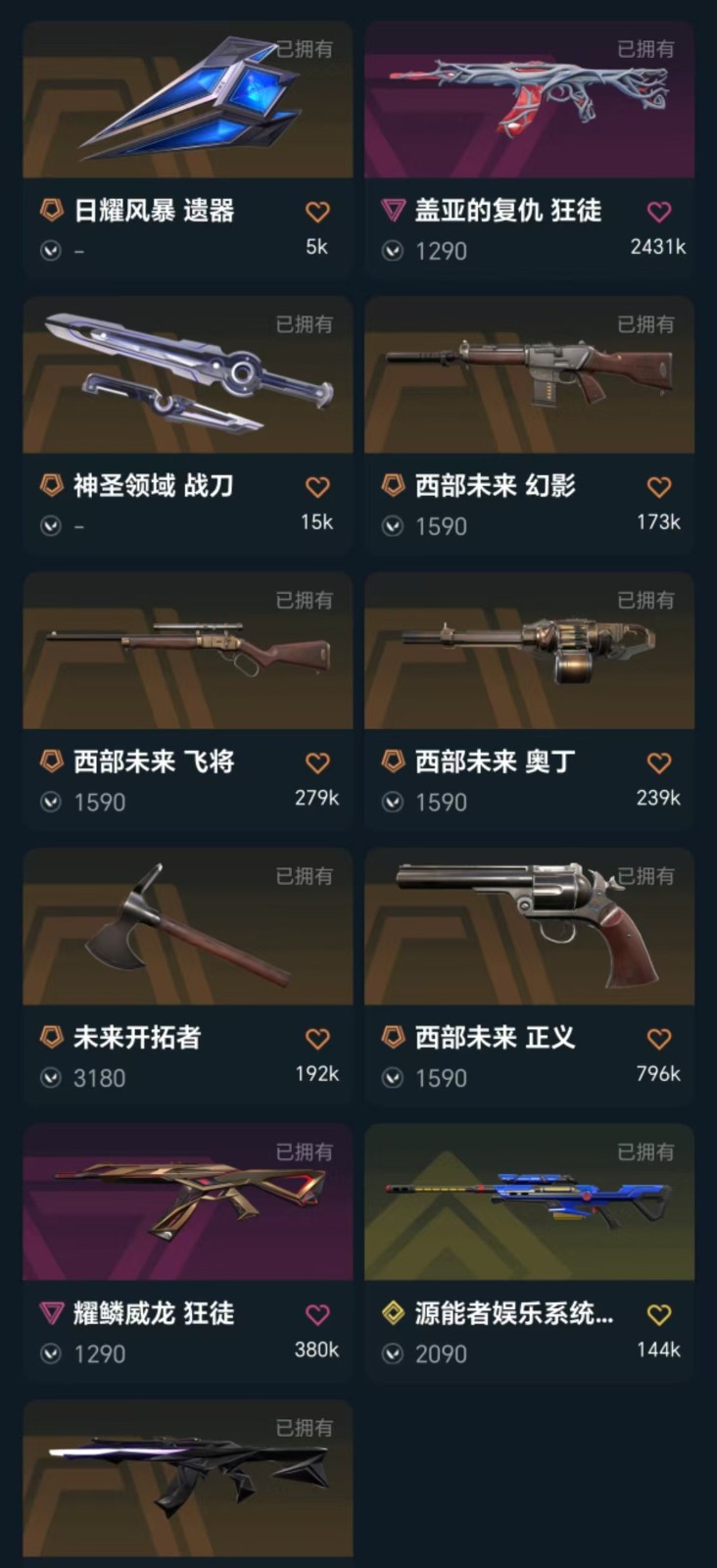Like the 西部未来 幻影 skin

click(659, 487)
